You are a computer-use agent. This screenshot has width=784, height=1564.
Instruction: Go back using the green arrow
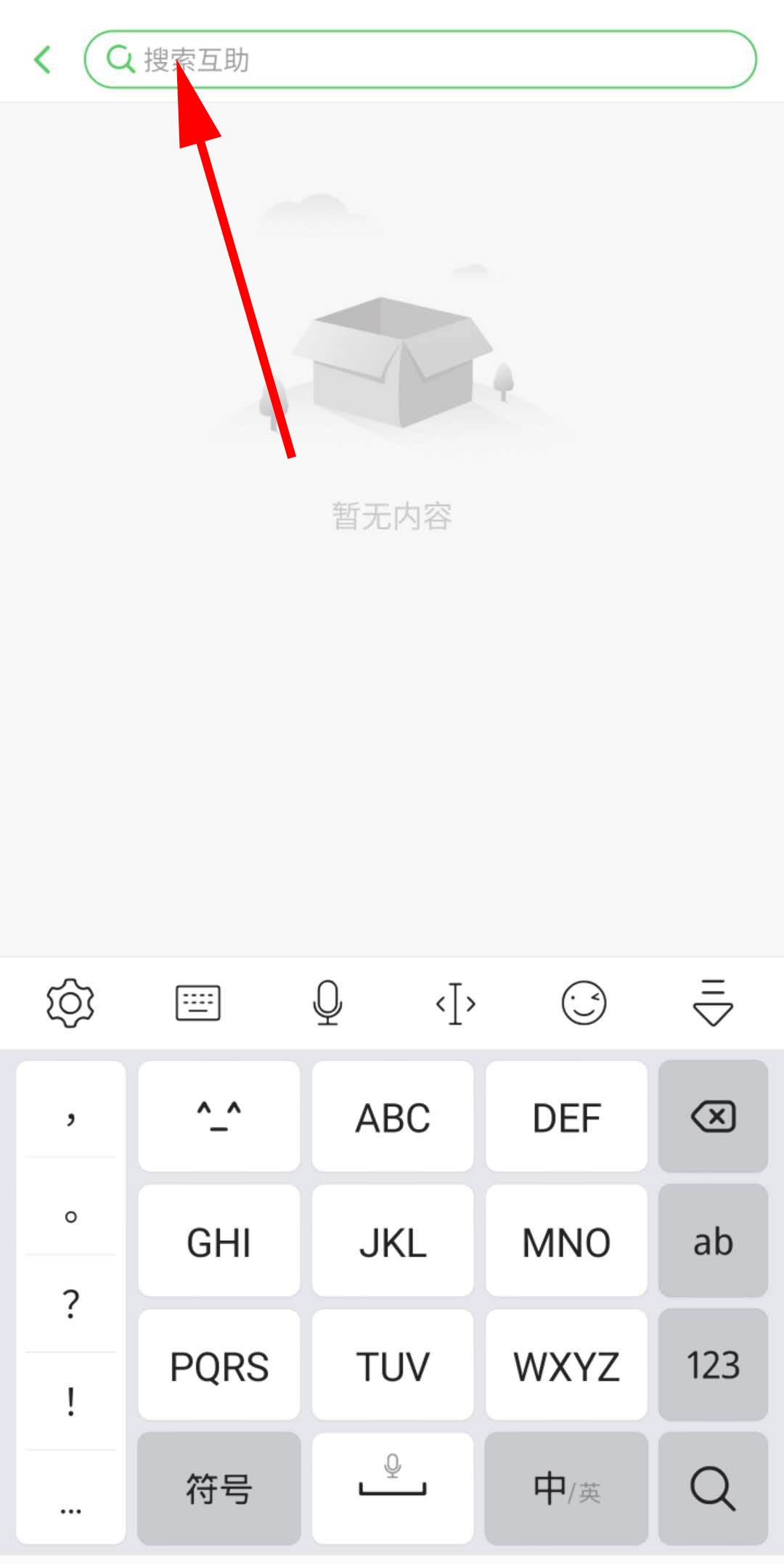click(43, 60)
